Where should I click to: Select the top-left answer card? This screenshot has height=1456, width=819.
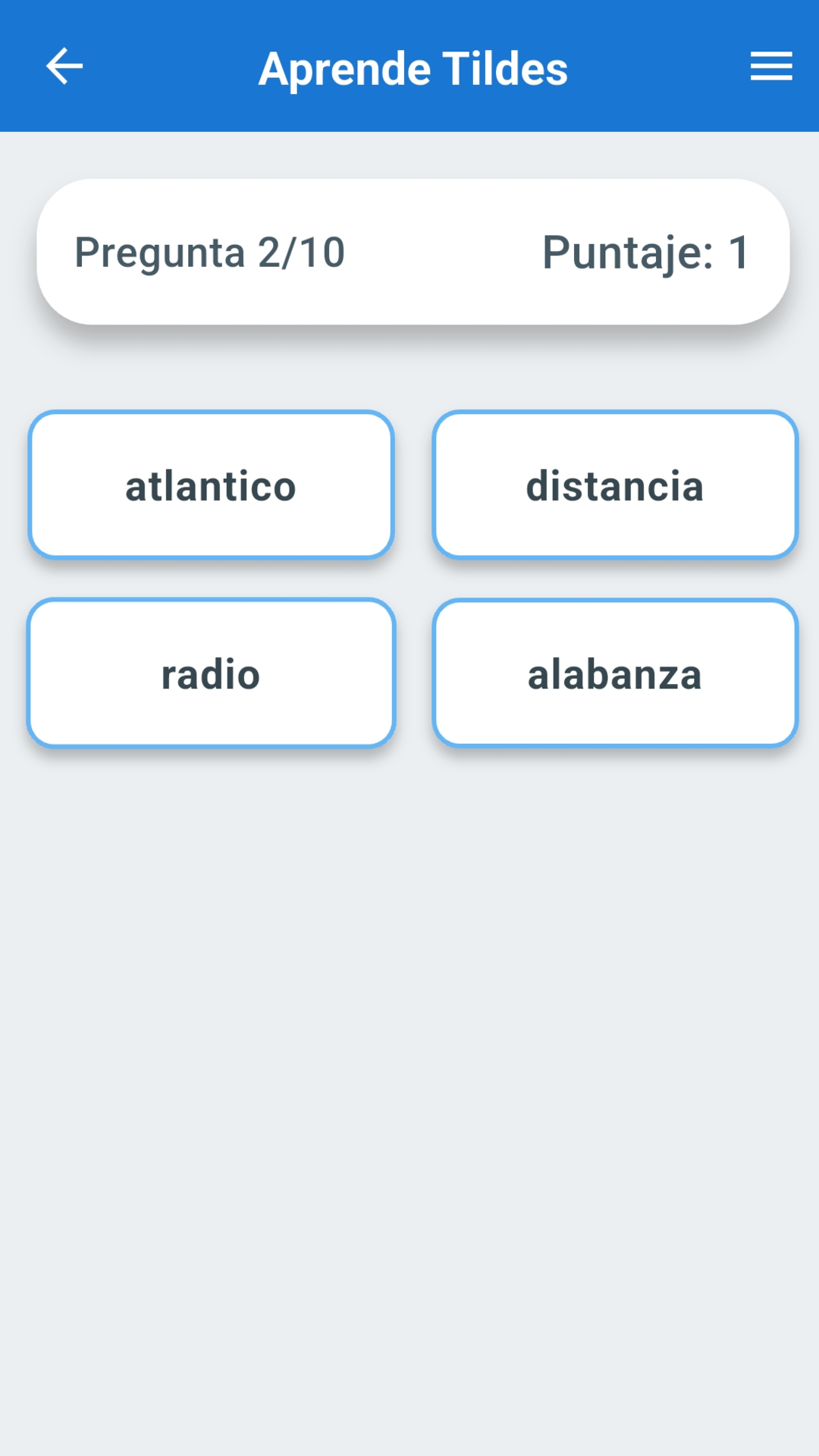[211, 485]
